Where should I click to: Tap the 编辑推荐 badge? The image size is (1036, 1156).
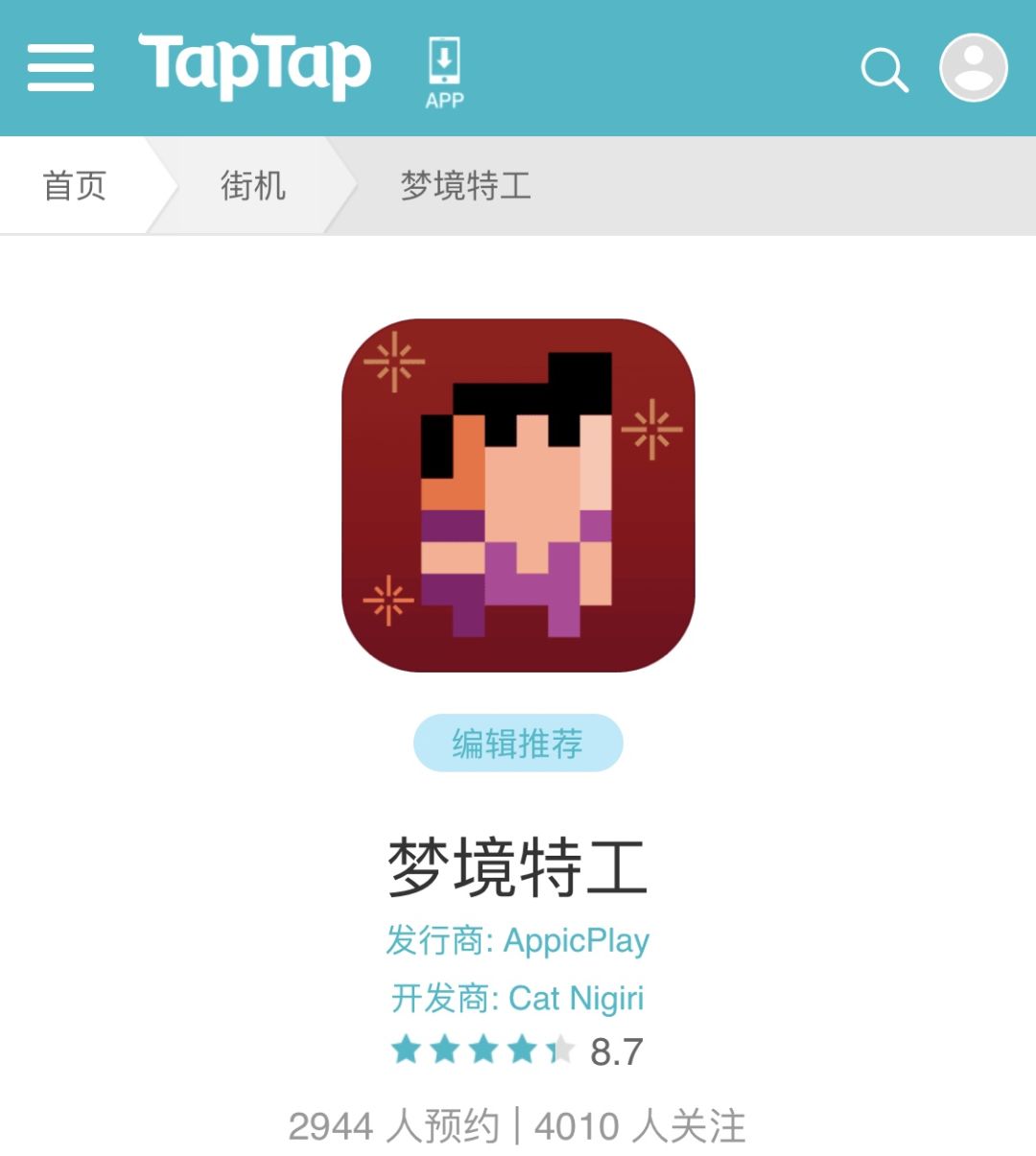click(x=518, y=743)
